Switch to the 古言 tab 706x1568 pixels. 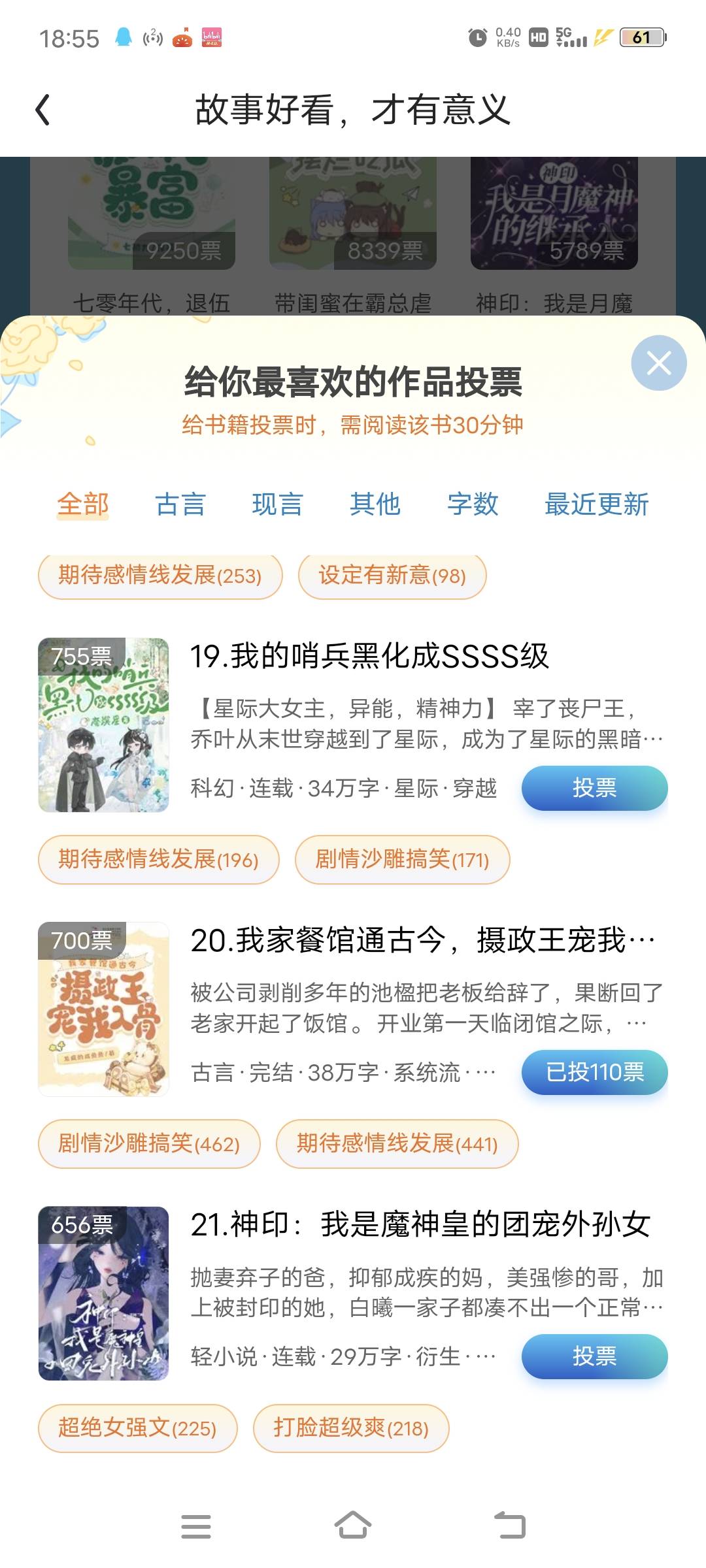click(180, 504)
